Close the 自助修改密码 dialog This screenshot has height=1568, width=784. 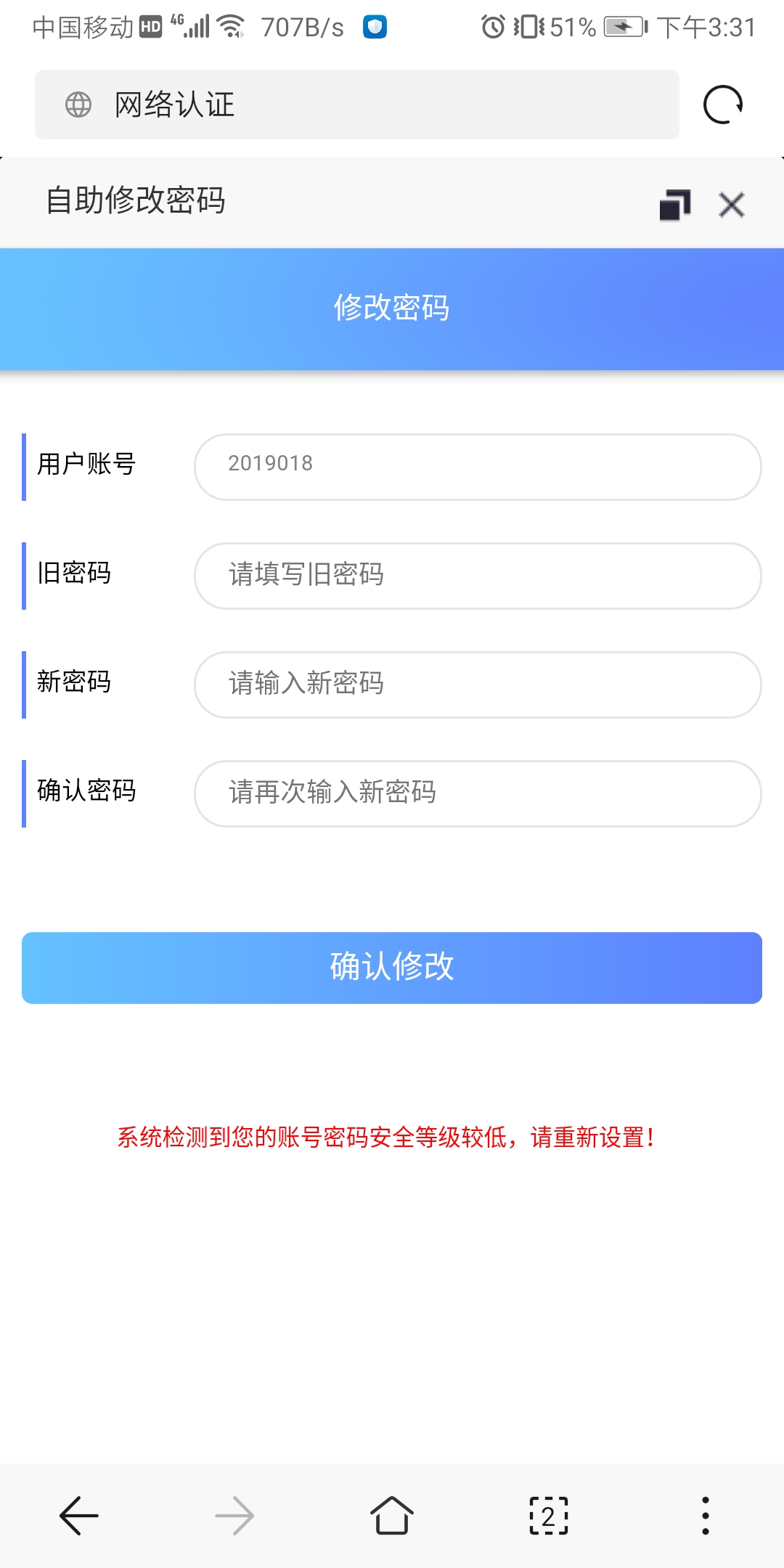pyautogui.click(x=732, y=205)
